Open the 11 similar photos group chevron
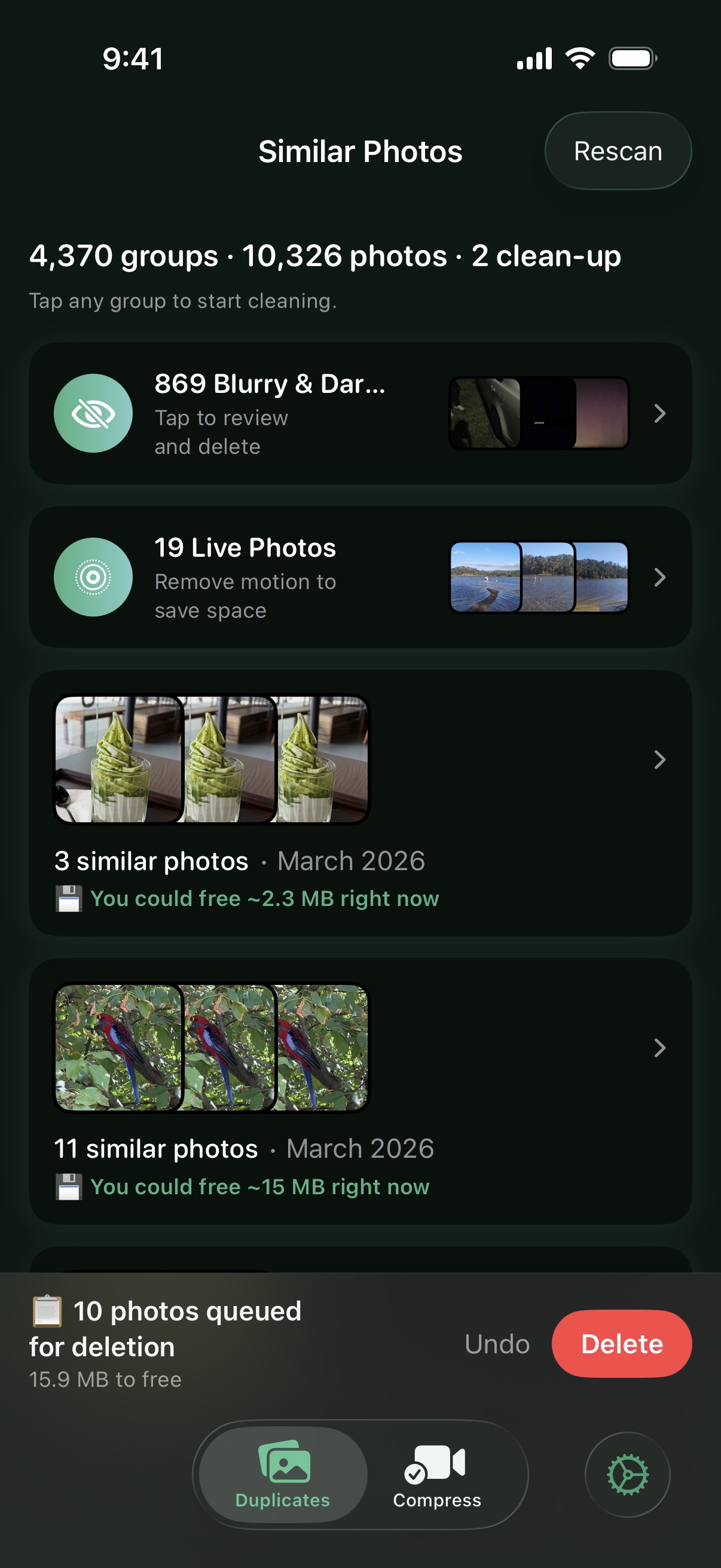This screenshot has height=1568, width=721. pyautogui.click(x=660, y=1048)
